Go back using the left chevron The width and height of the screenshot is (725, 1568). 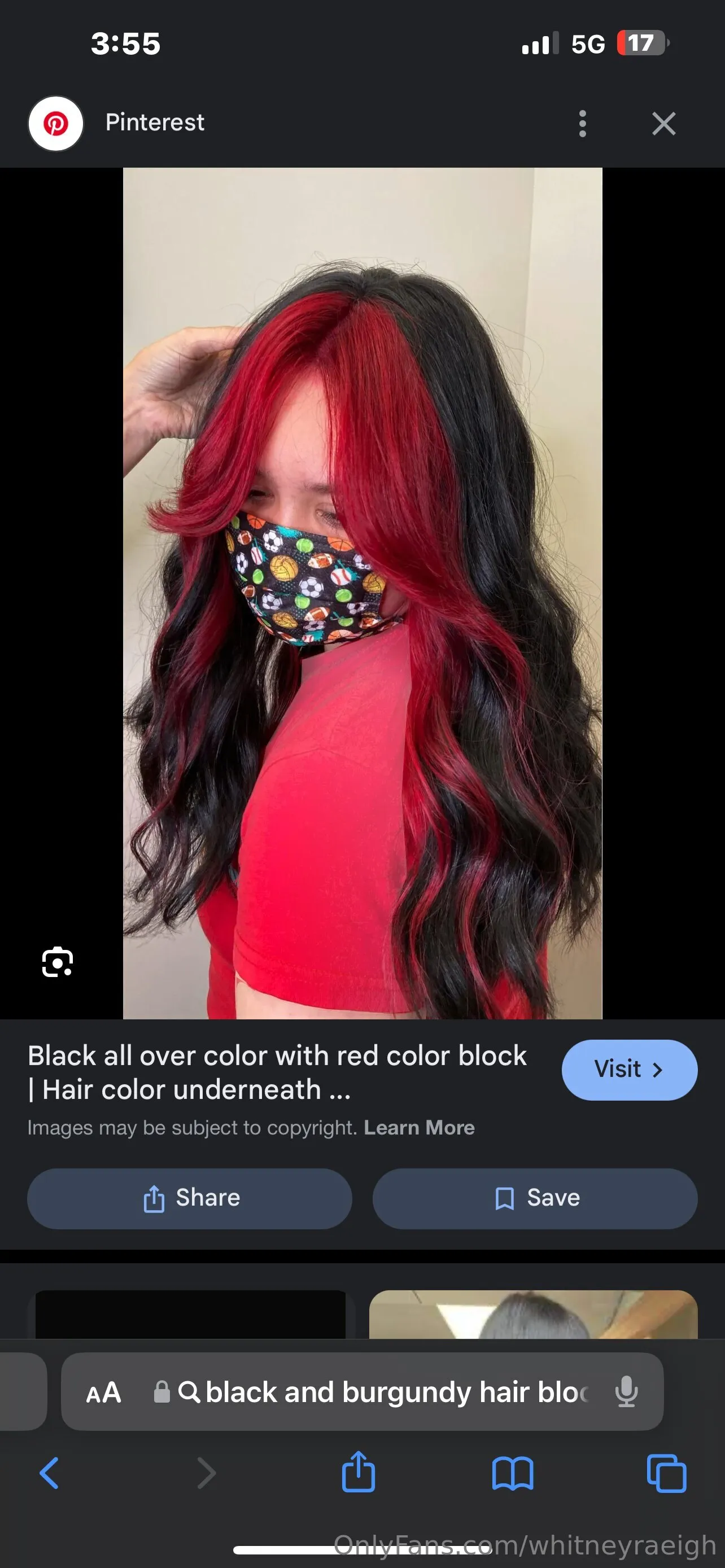point(50,1473)
